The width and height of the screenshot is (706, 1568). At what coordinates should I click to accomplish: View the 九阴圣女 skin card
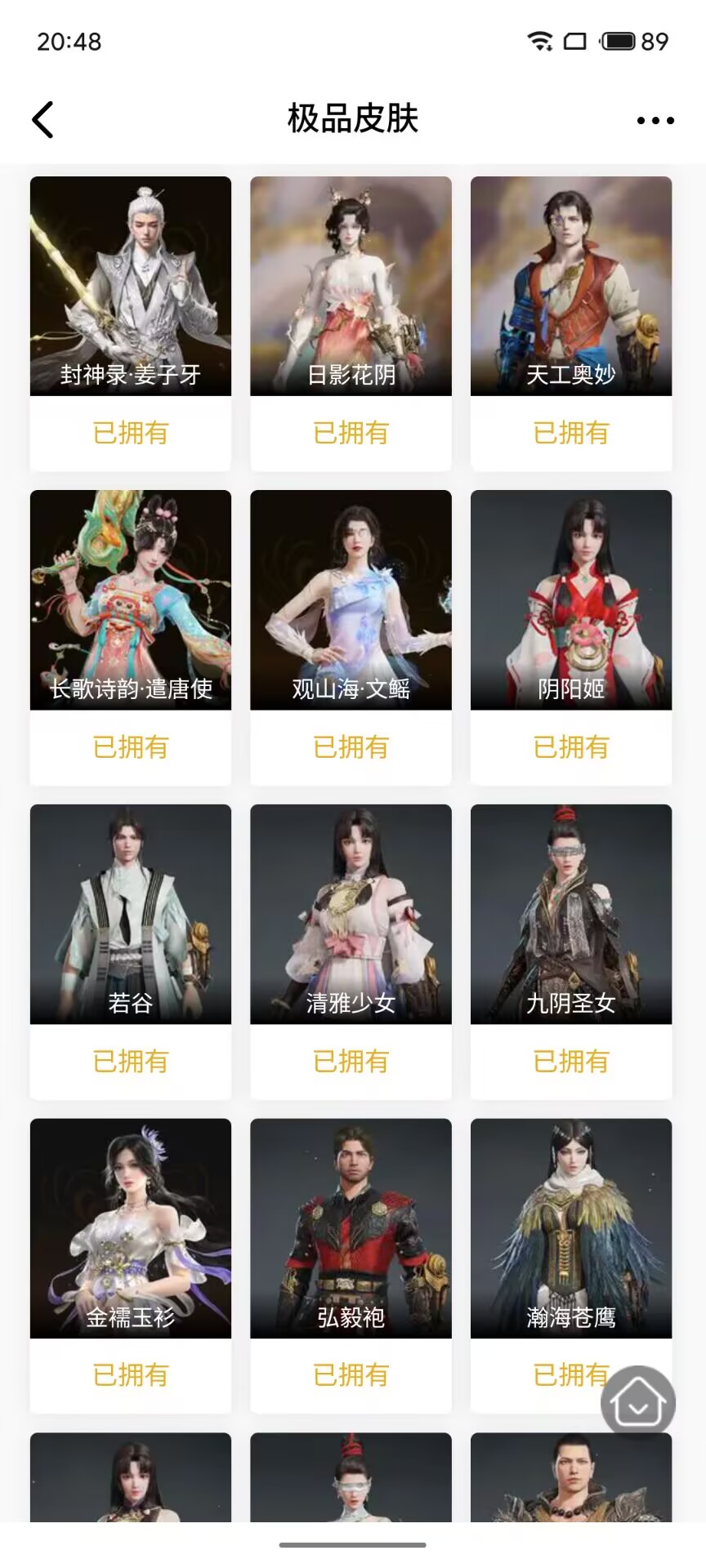tap(571, 915)
